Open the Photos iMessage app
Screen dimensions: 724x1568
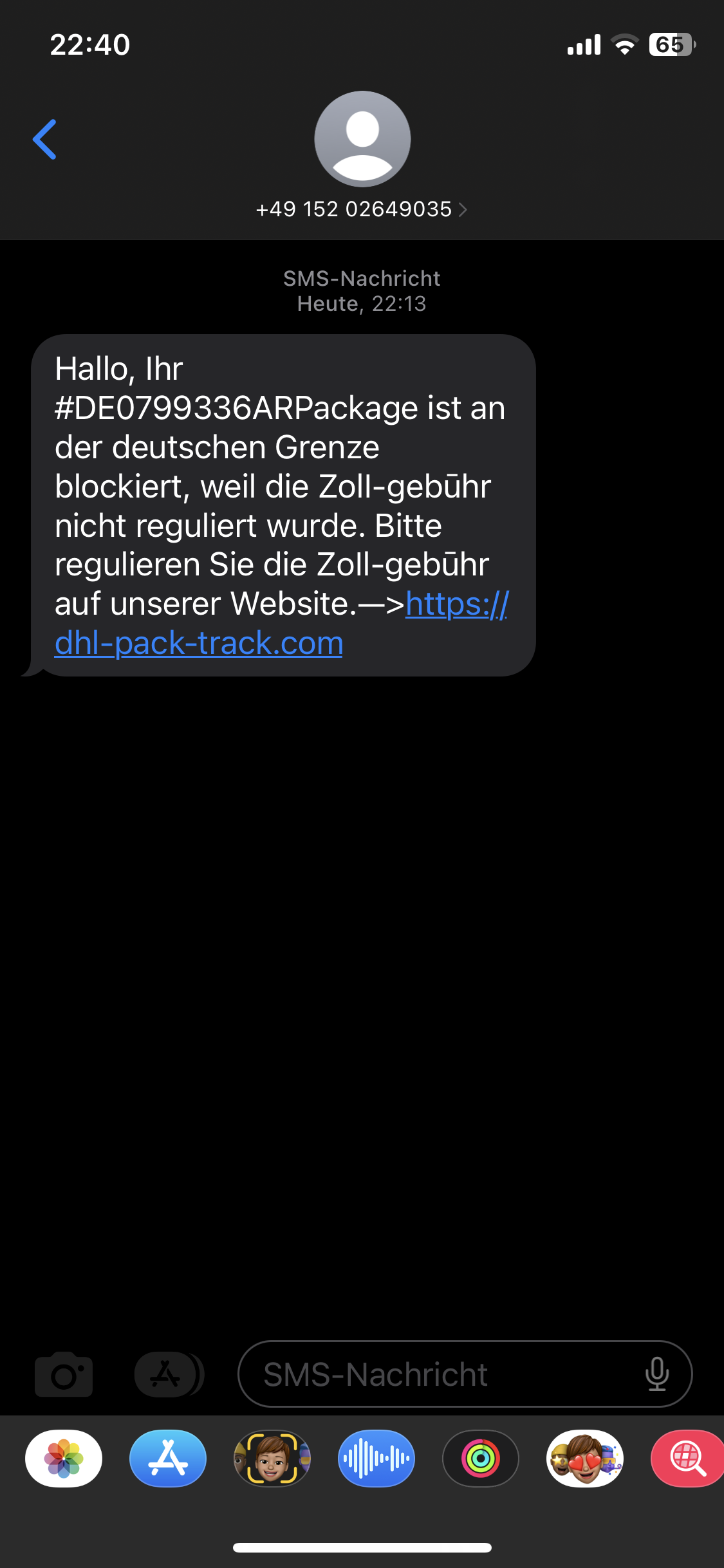[64, 1458]
